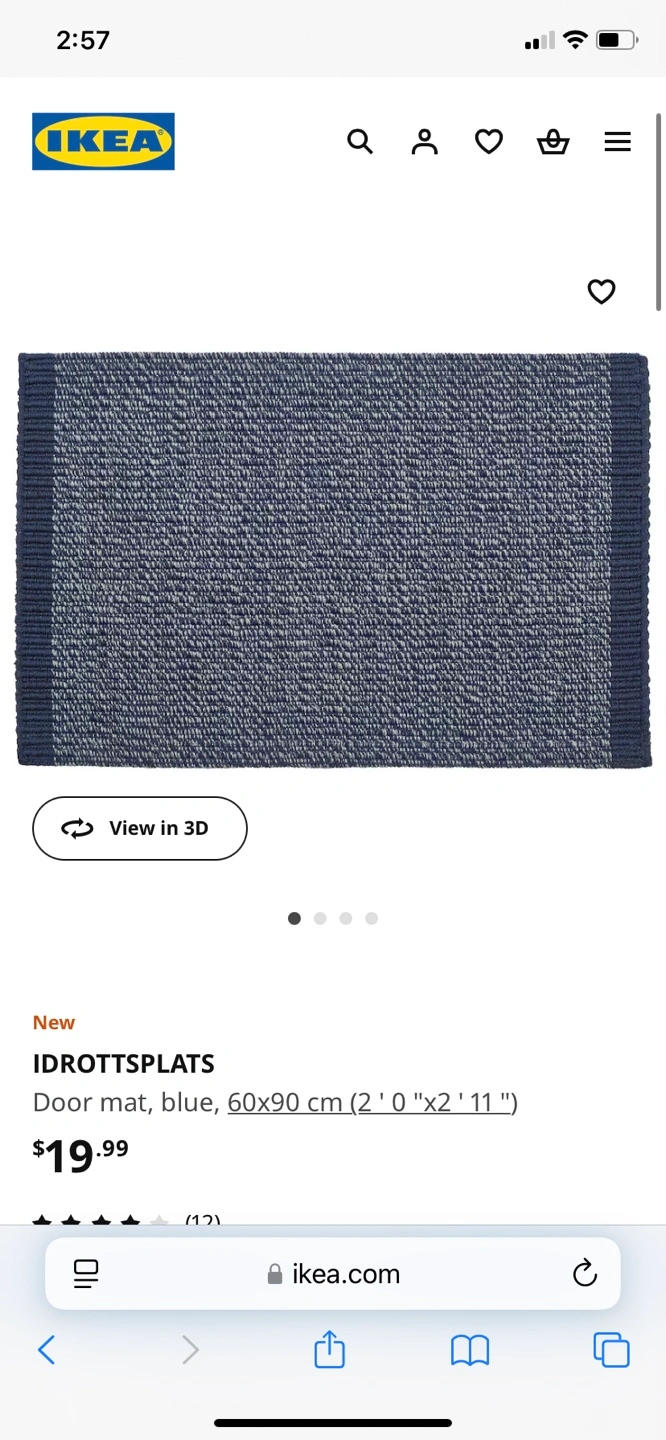Image resolution: width=666 pixels, height=1440 pixels.
Task: Go back in Safari
Action: tap(46, 1351)
